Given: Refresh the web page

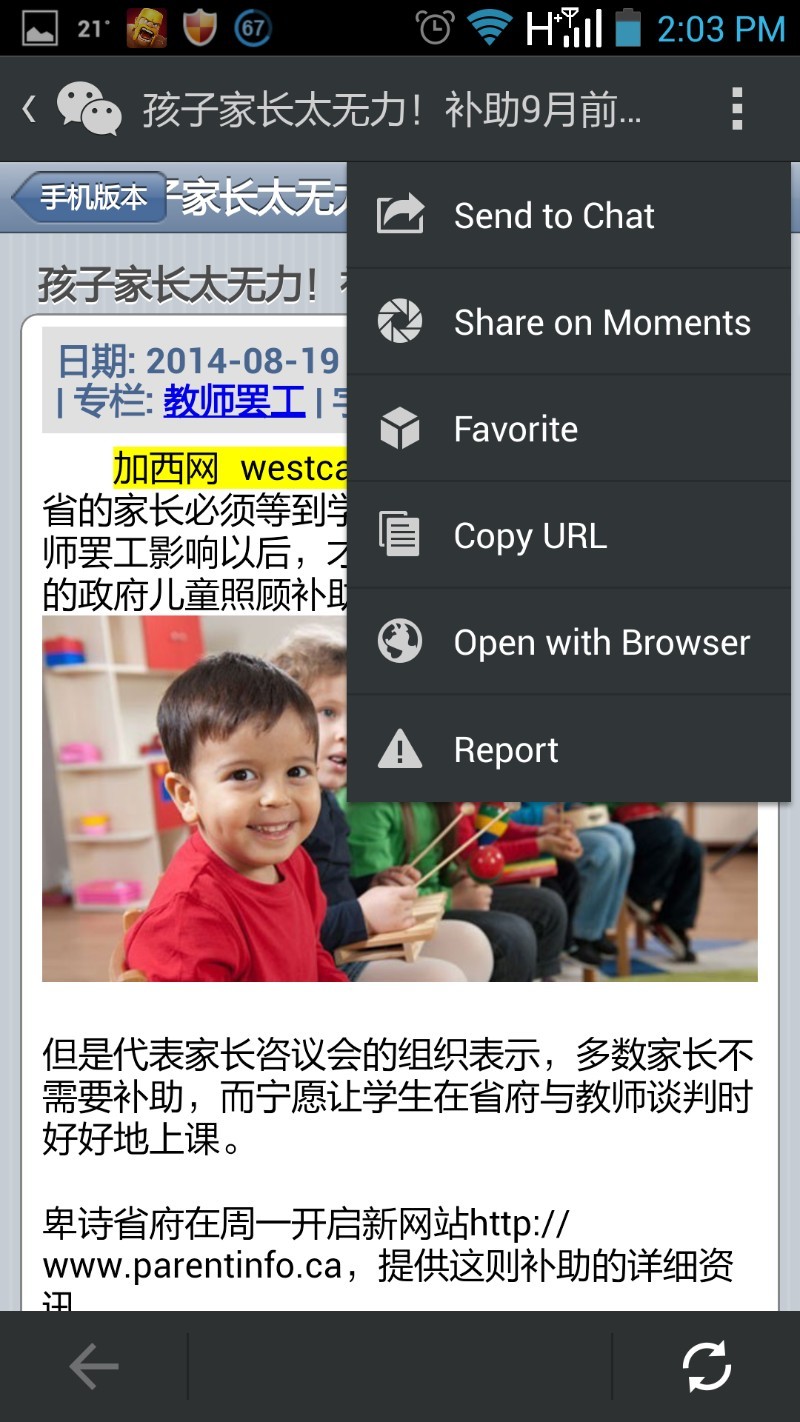Looking at the screenshot, I should (x=706, y=1366).
